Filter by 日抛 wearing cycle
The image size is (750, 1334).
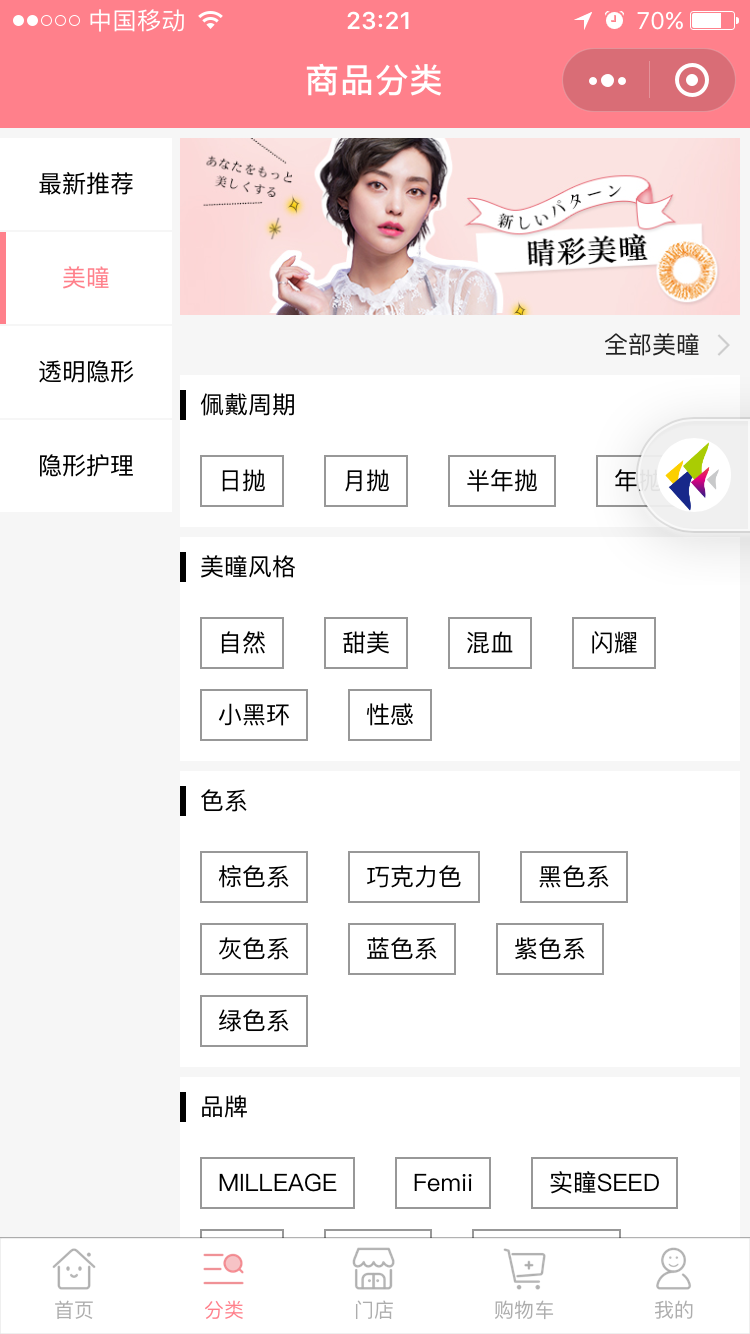point(242,481)
